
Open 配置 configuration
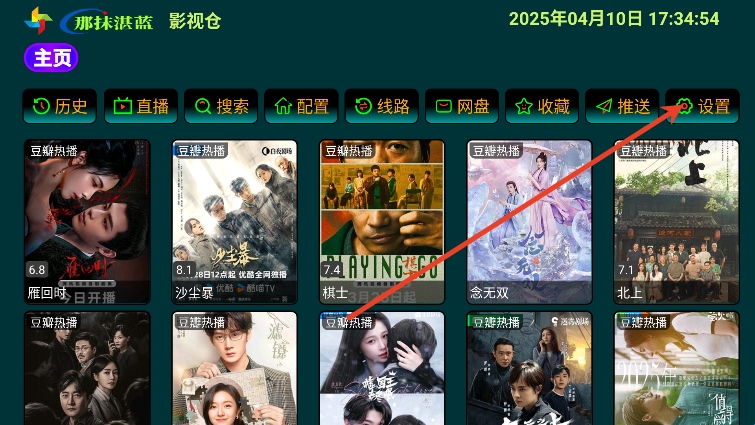[302, 107]
